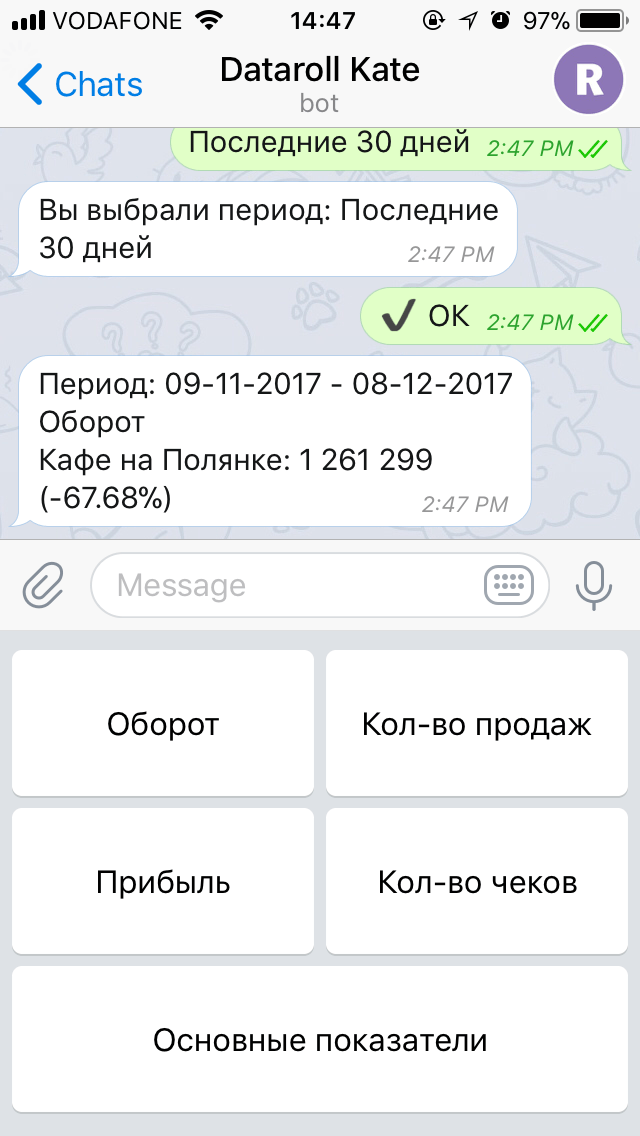Record a voice message with microphone

pyautogui.click(x=594, y=585)
